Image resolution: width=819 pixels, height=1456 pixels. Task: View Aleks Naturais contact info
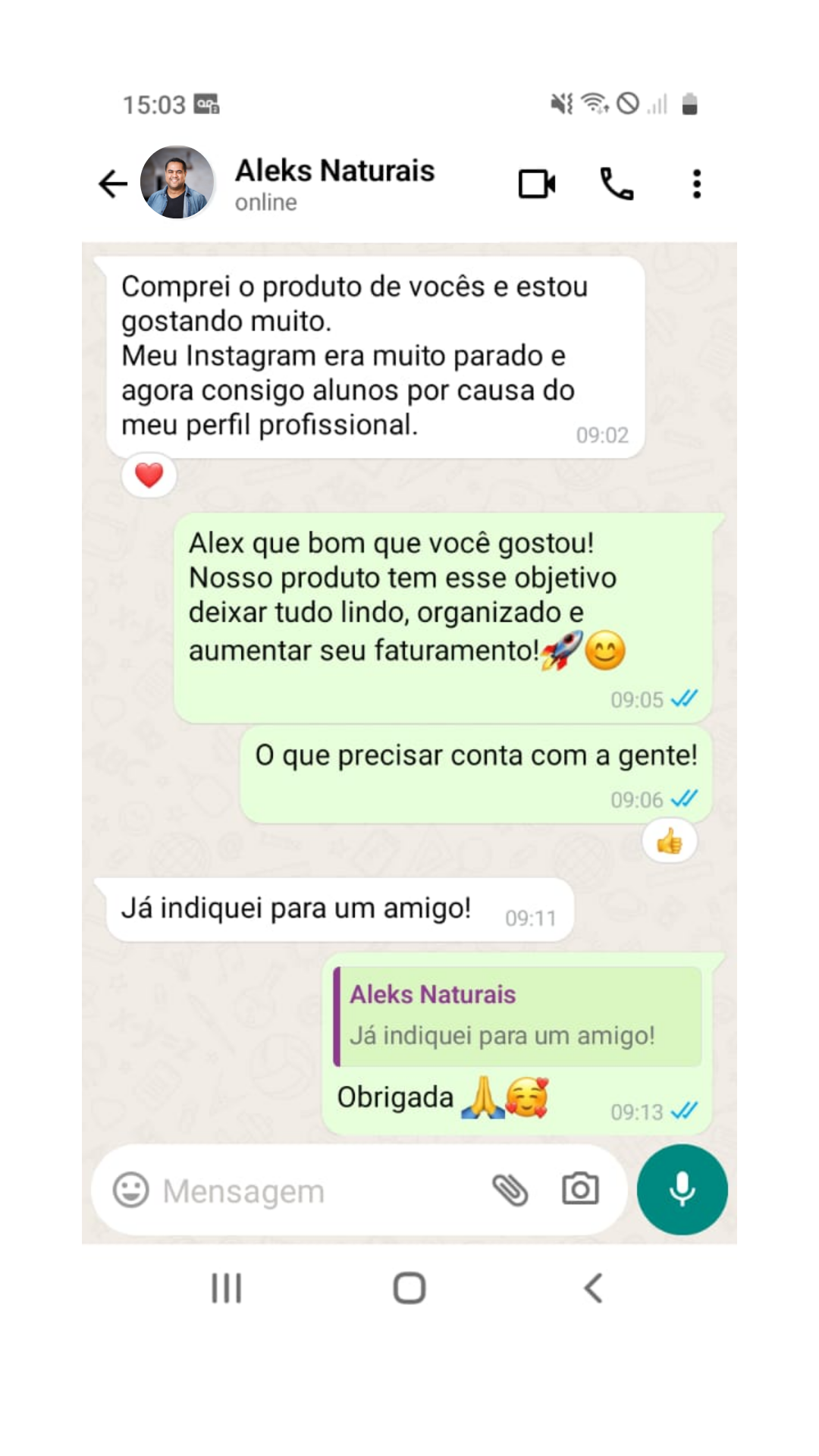tap(334, 183)
